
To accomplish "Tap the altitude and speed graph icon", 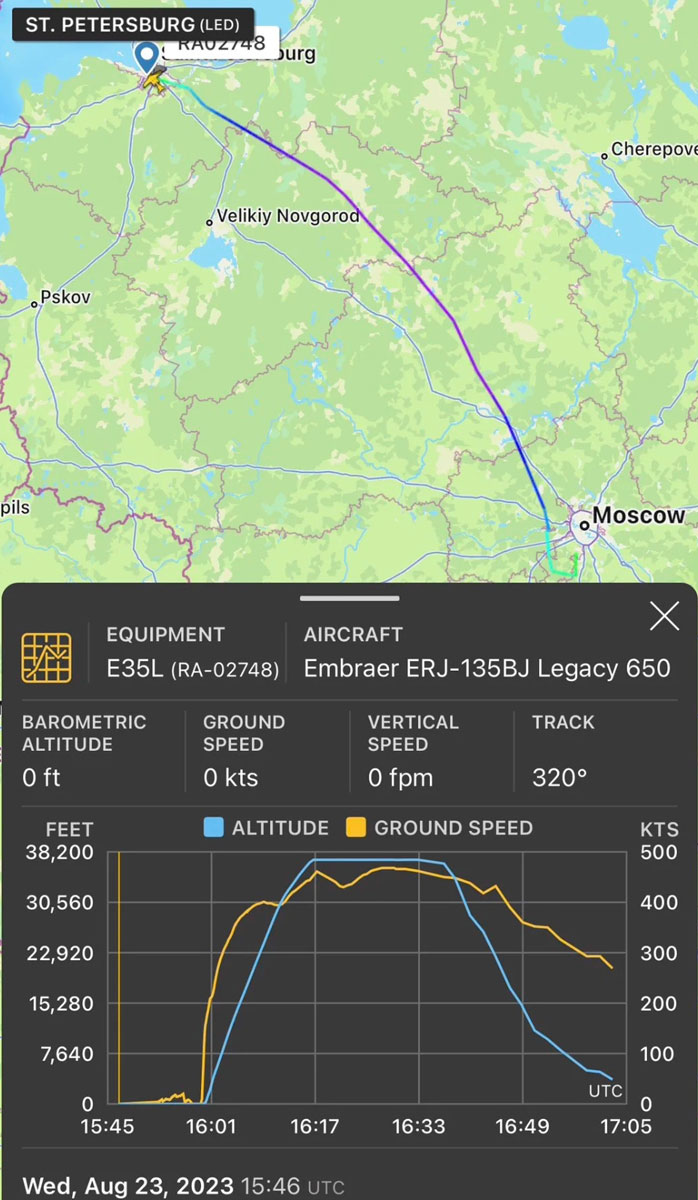I will click(x=46, y=657).
